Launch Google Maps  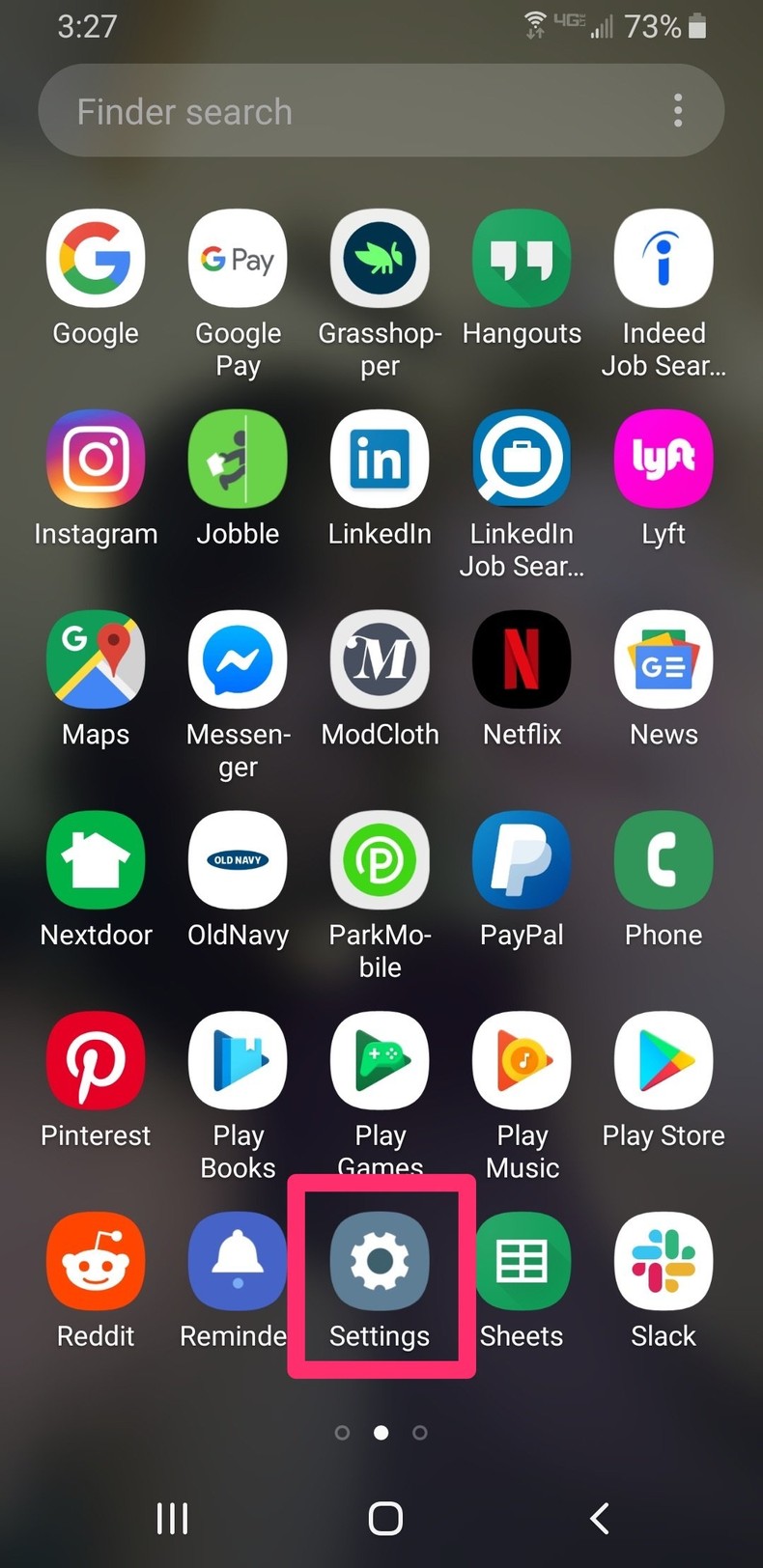(x=96, y=659)
